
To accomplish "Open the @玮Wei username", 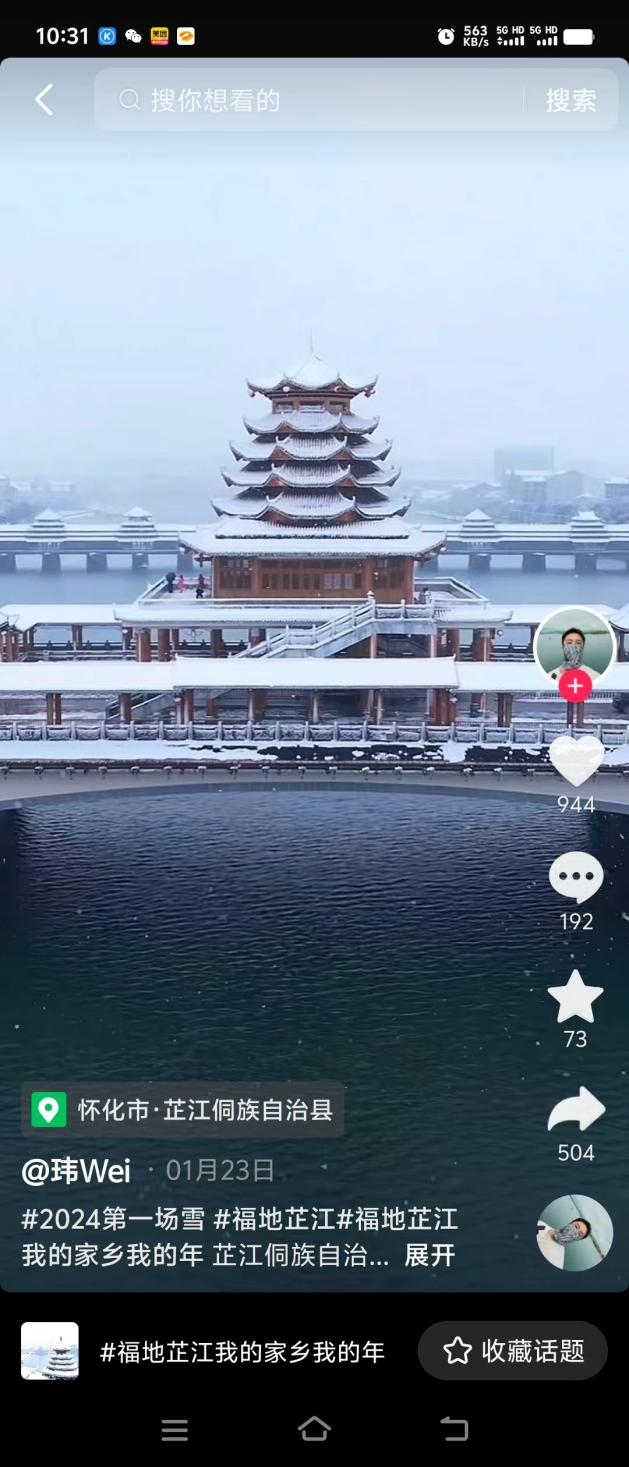I will click(x=76, y=1171).
